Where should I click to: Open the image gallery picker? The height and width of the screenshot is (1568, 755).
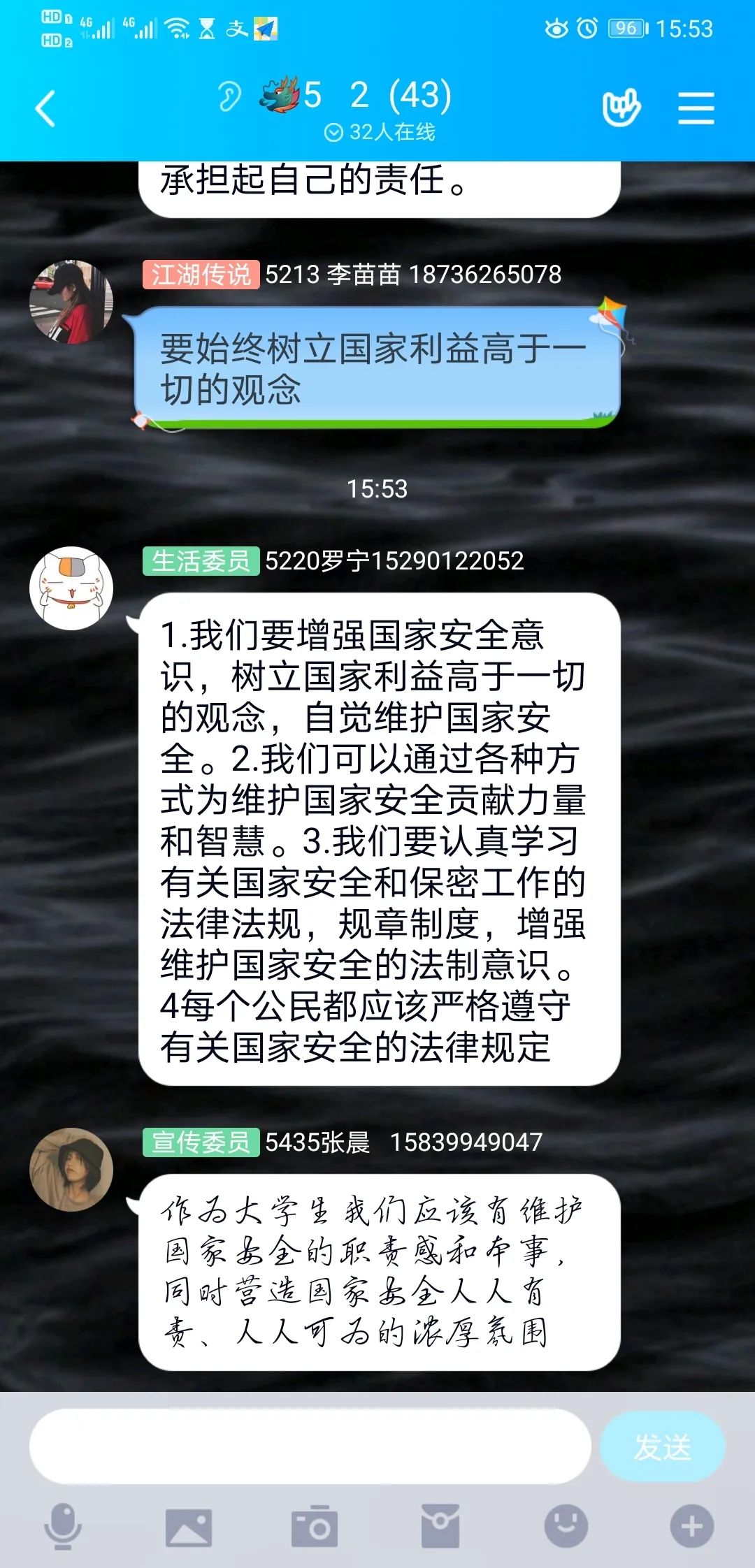coord(188,1527)
